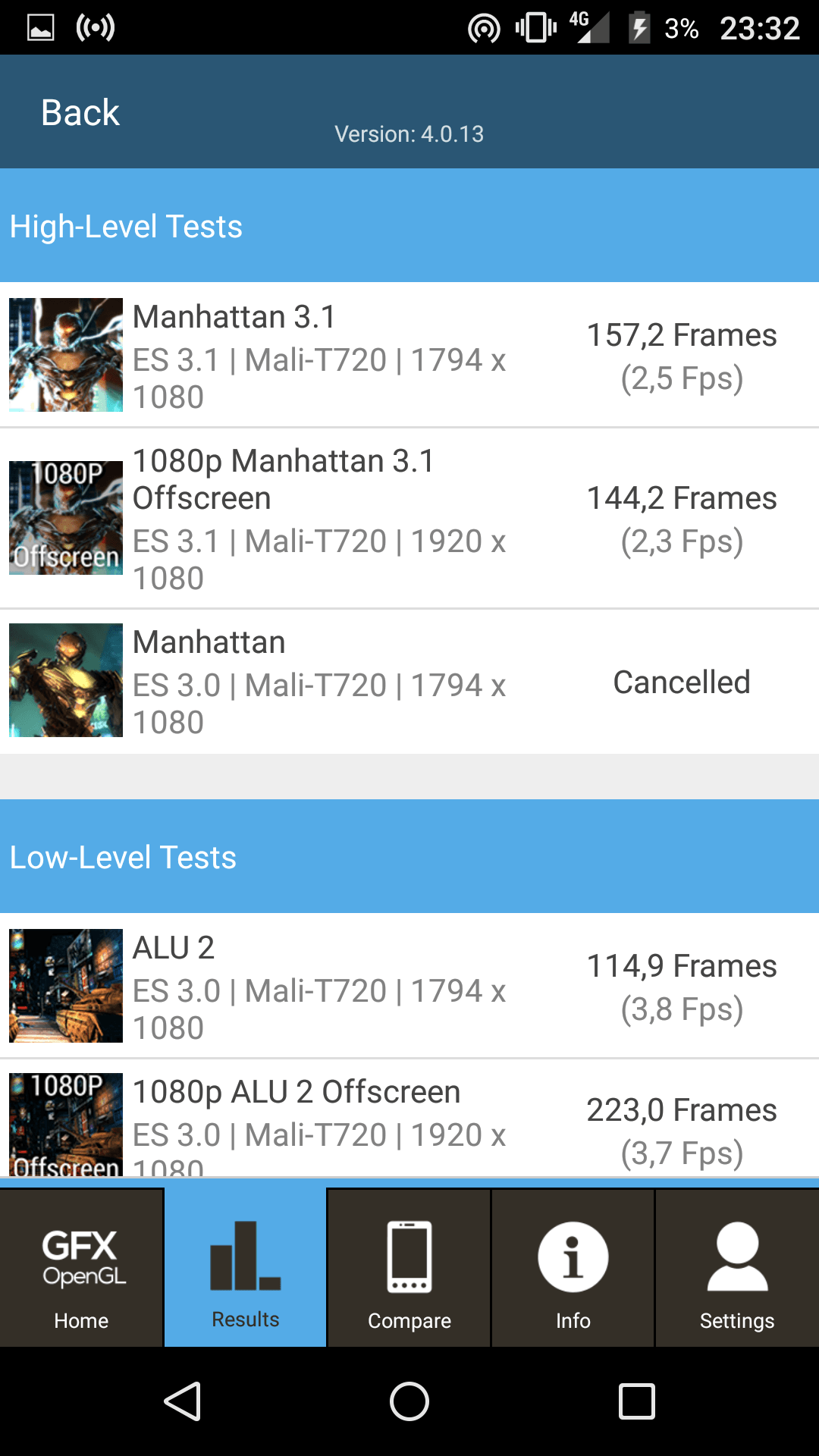The width and height of the screenshot is (819, 1456).
Task: Open the cancelled Manhattan test row
Action: click(409, 681)
